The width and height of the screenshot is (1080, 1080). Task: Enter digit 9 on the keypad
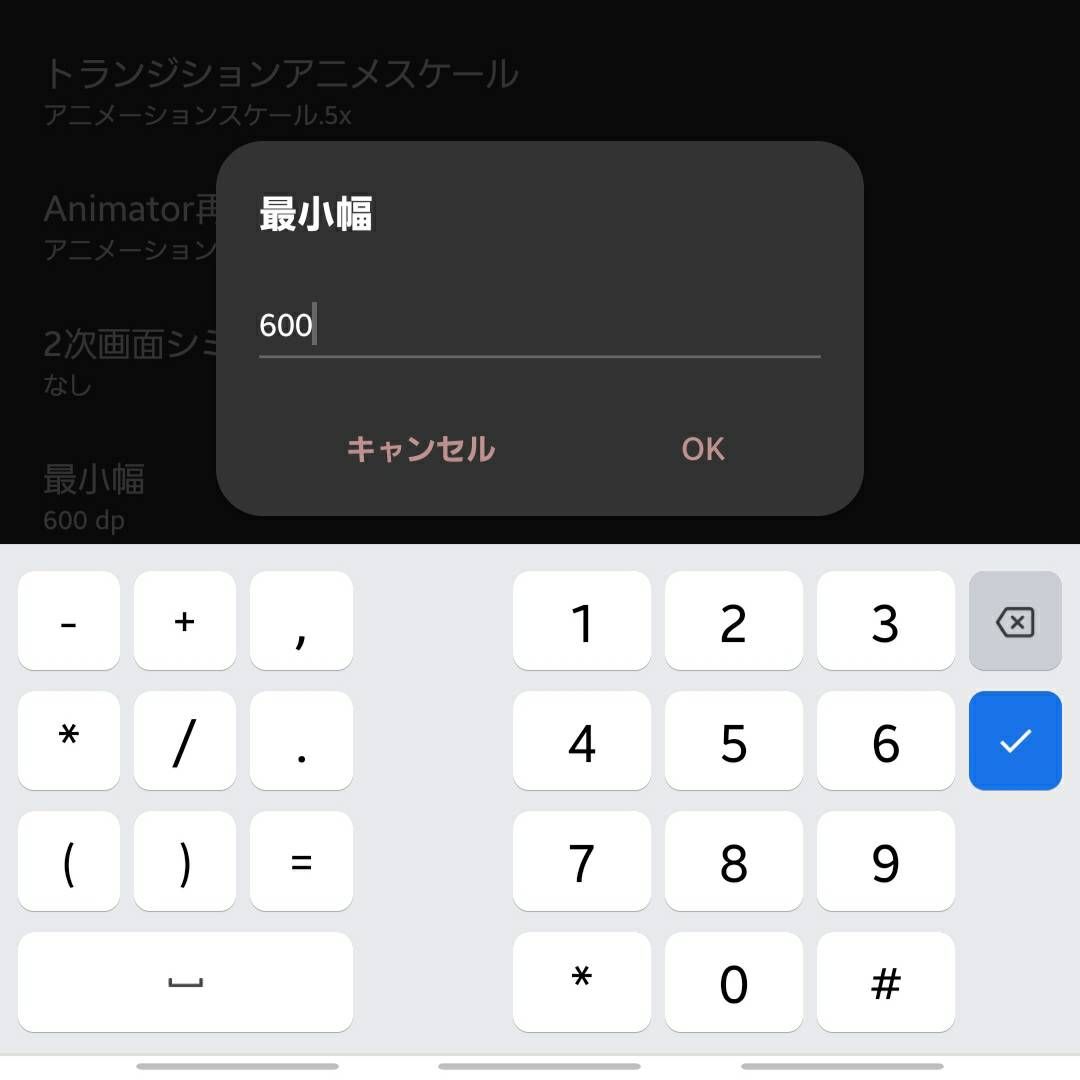click(885, 862)
